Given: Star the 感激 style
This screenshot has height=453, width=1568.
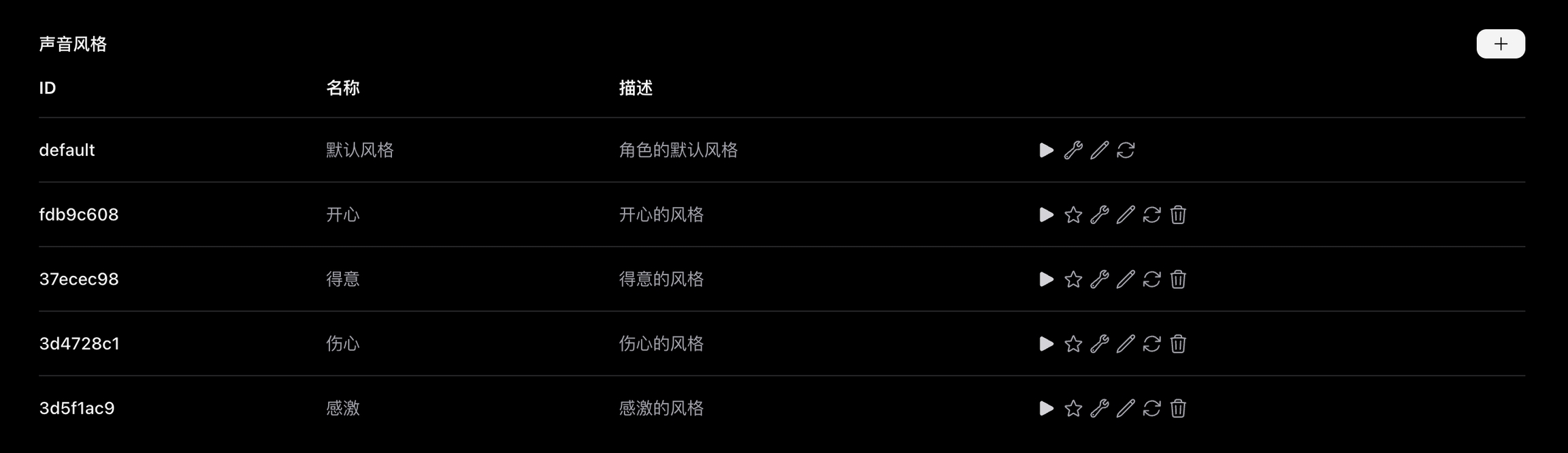Looking at the screenshot, I should click(1073, 408).
